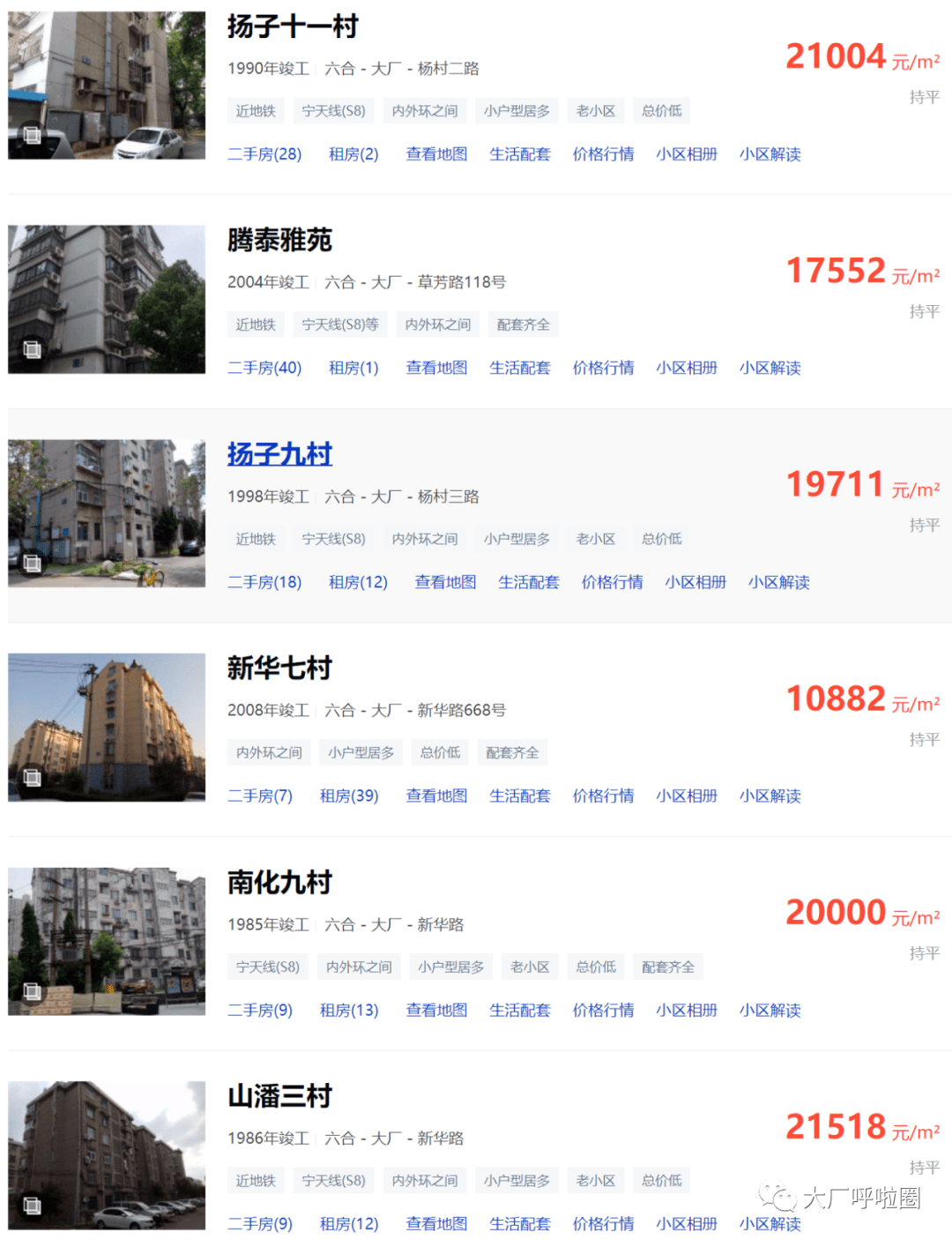Screen dimensions: 952x1240
Task: Tap 查看地图 for 腾泰雅苑
Action: point(436,368)
